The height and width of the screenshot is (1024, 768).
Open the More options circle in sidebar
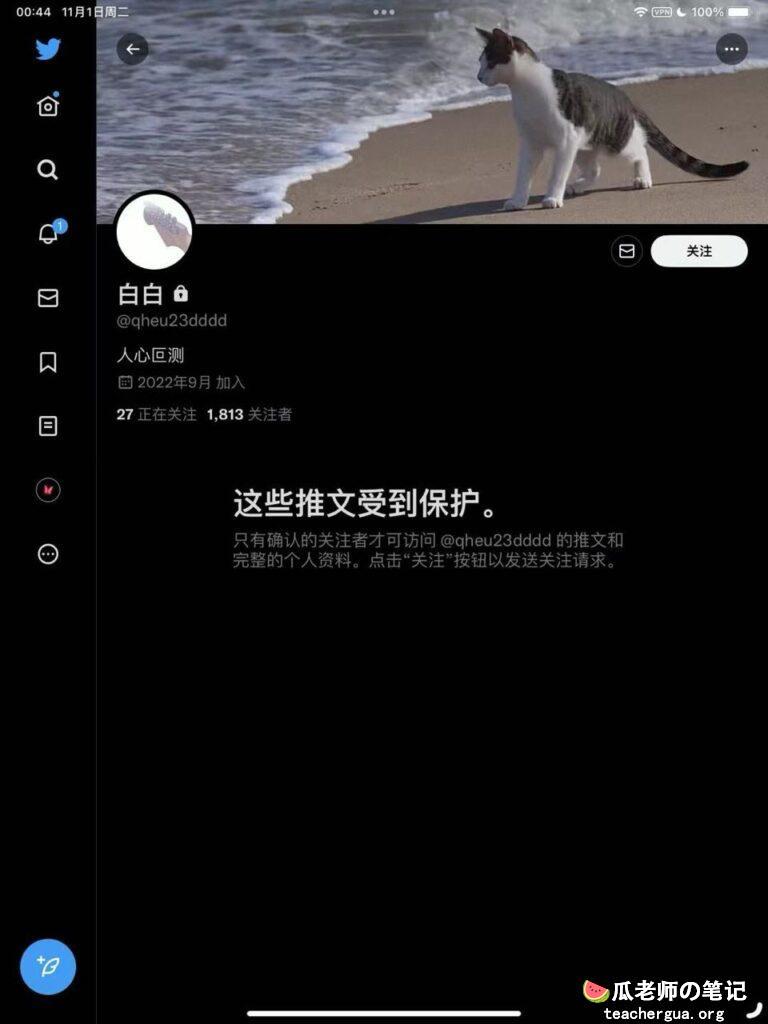(48, 554)
